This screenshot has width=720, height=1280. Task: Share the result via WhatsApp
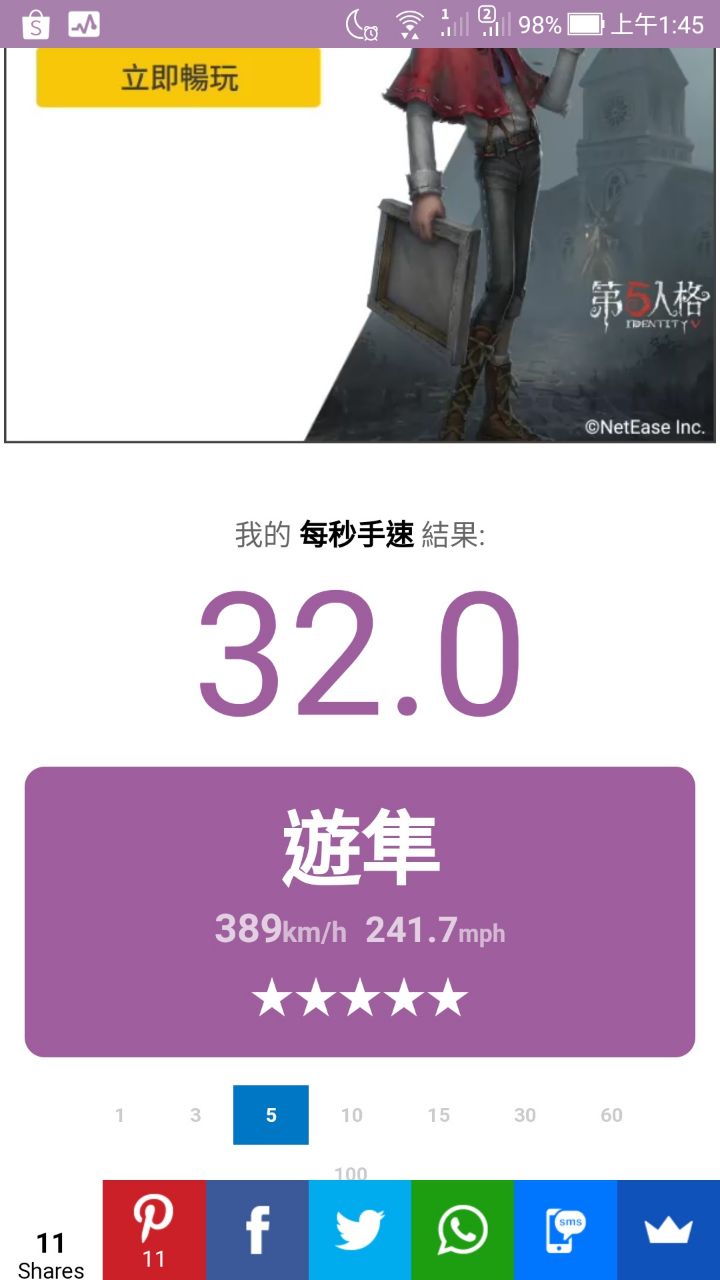(463, 1230)
